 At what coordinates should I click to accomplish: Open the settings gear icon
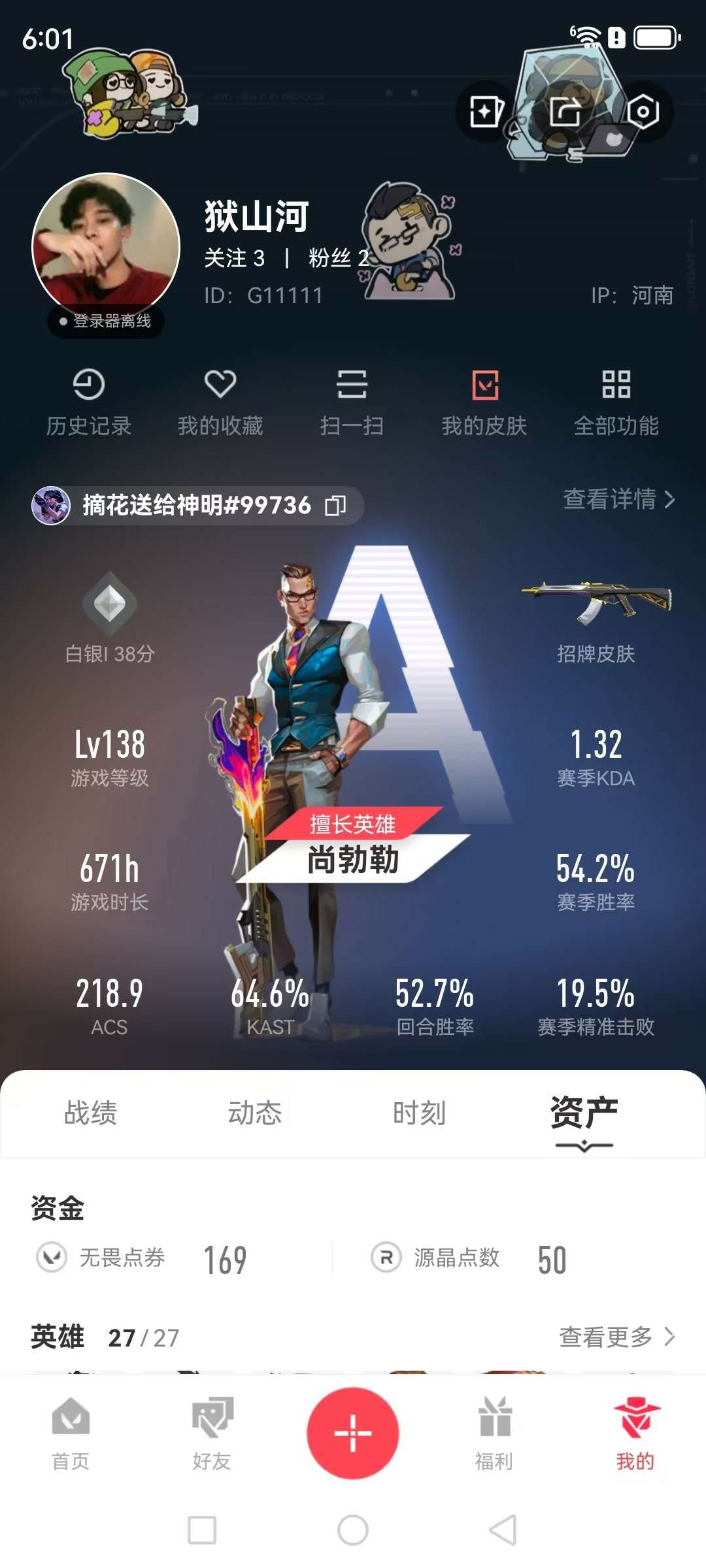point(643,112)
